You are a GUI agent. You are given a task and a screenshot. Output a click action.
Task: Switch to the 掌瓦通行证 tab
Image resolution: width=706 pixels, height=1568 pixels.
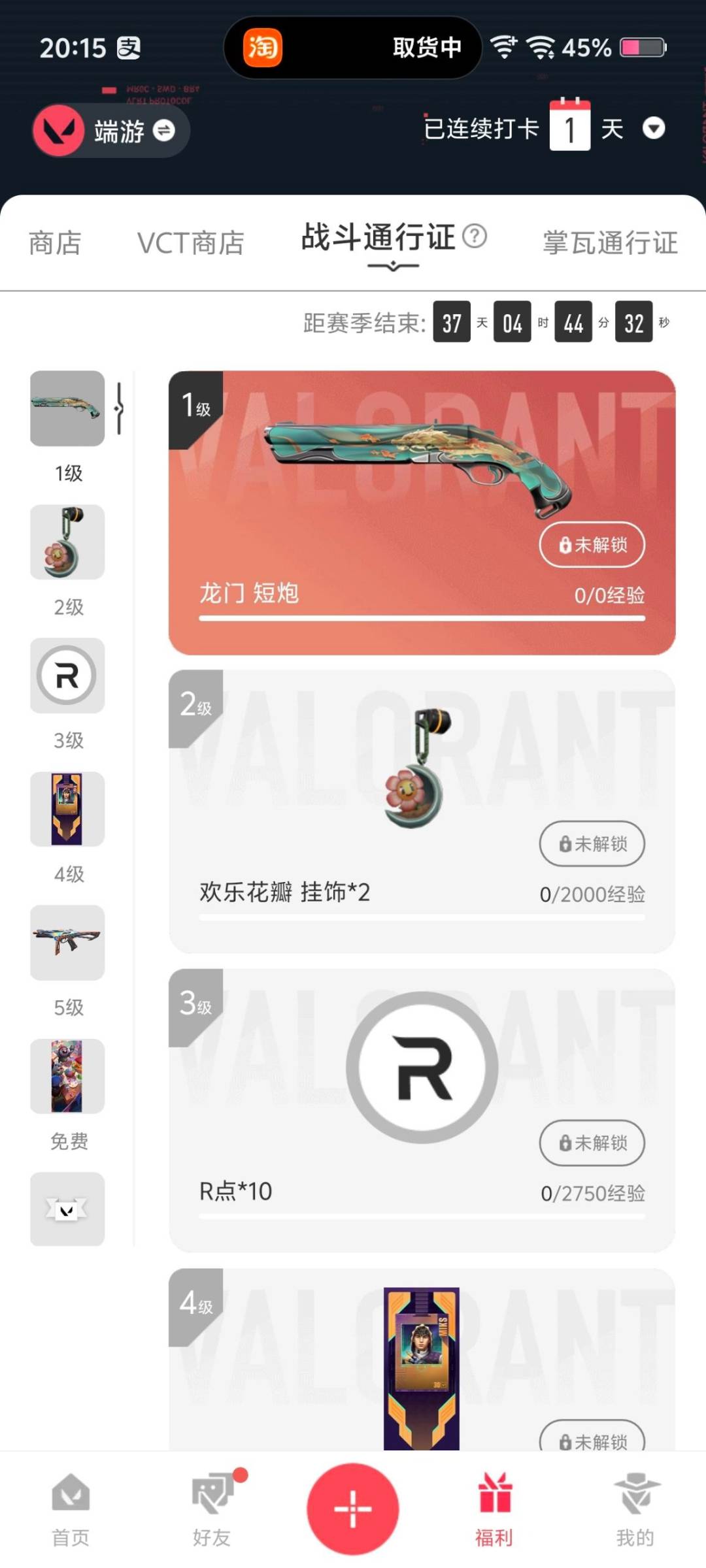tap(609, 242)
